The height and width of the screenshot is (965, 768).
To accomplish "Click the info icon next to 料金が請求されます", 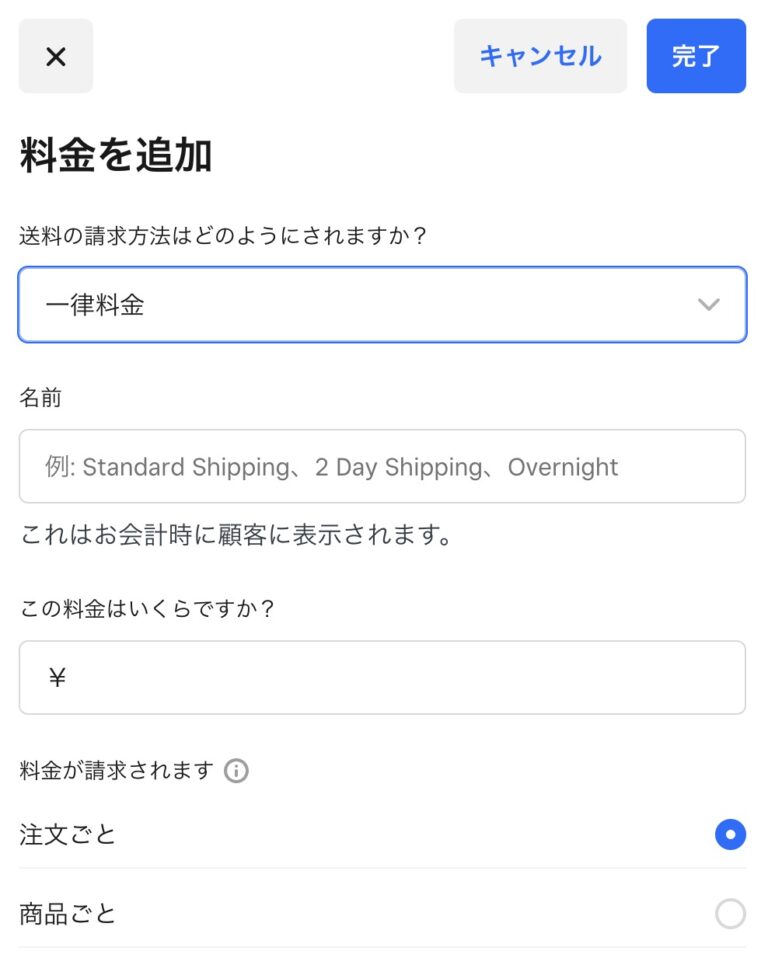I will tap(236, 770).
